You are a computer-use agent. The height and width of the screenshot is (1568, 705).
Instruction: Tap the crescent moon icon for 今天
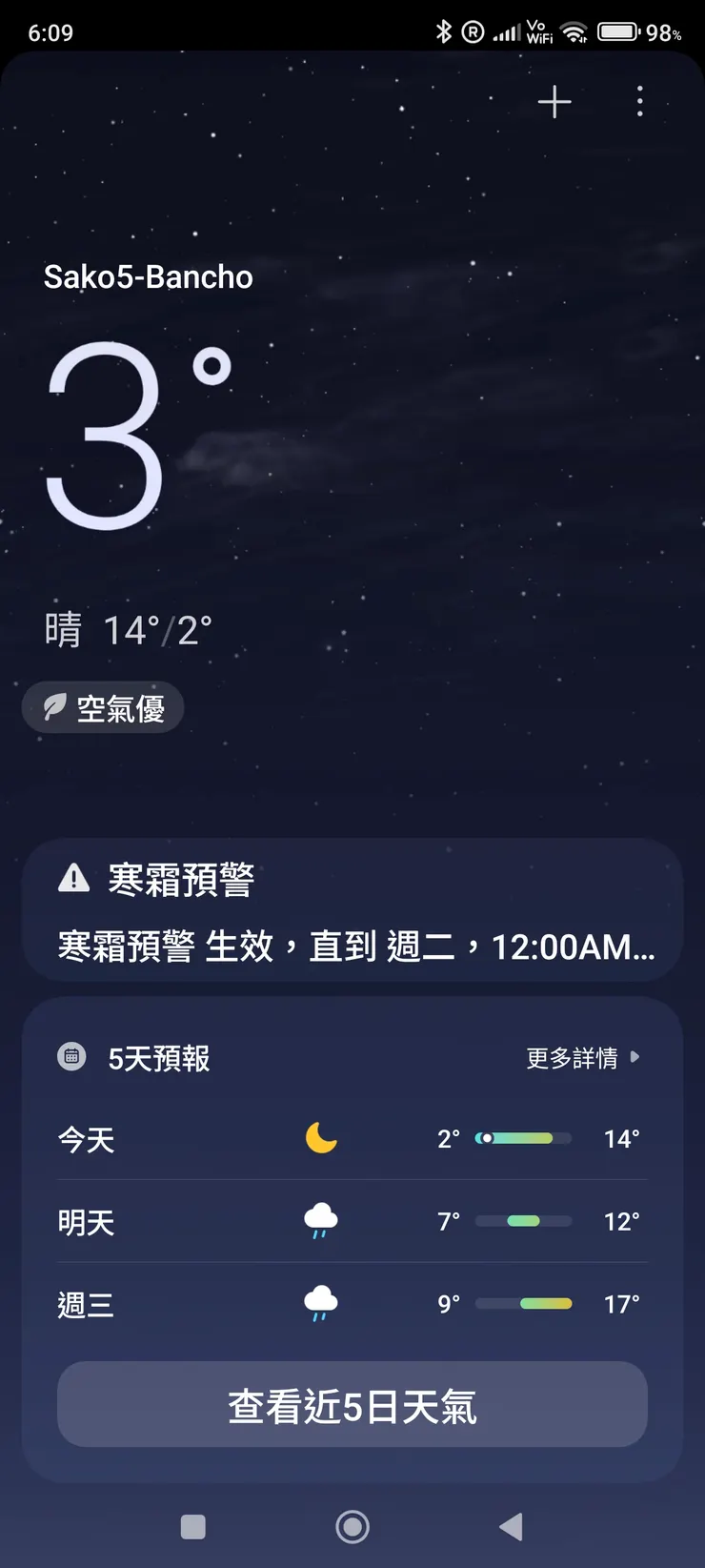320,1137
